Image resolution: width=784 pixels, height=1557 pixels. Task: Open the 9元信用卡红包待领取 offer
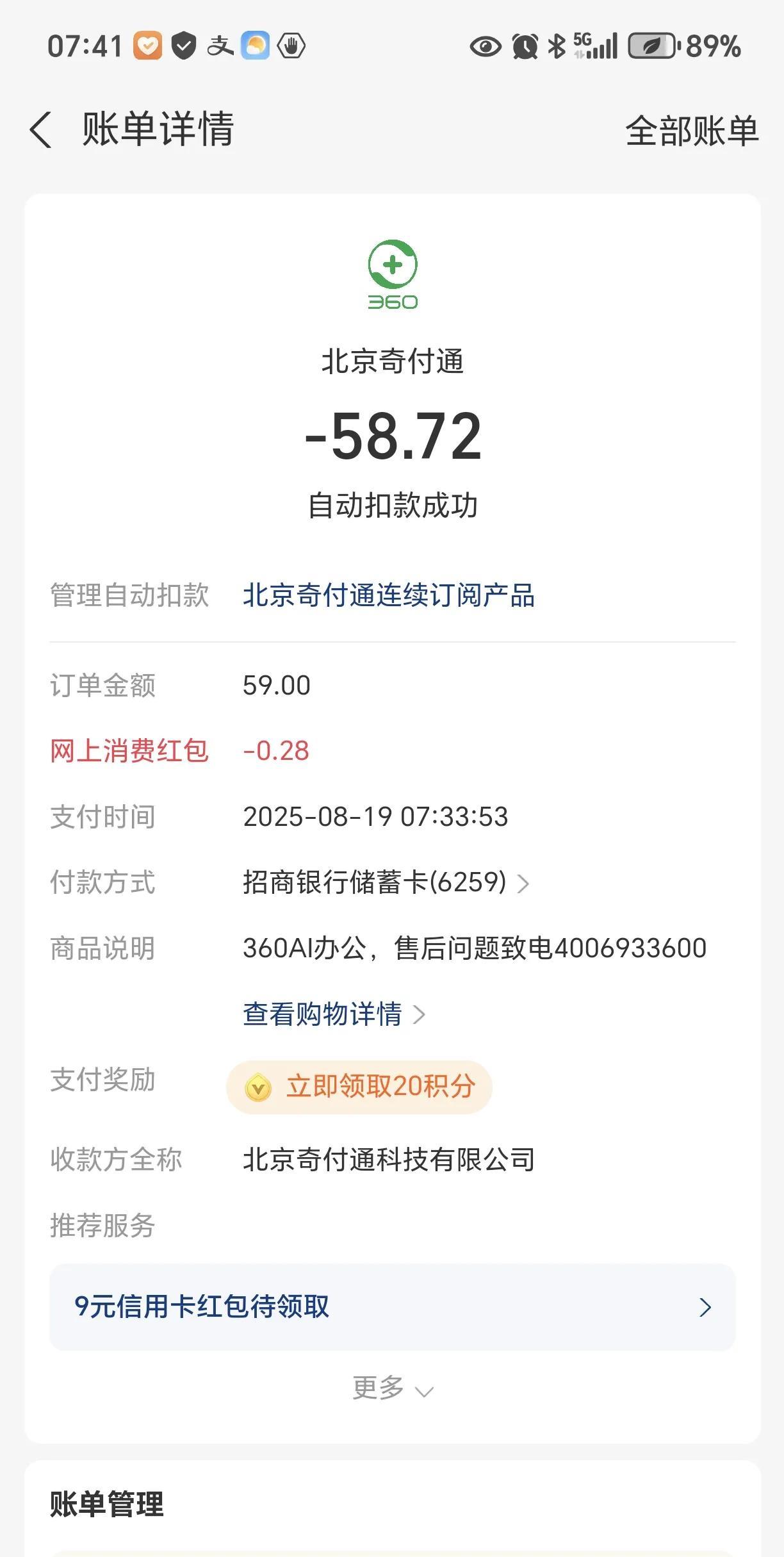click(x=392, y=1306)
